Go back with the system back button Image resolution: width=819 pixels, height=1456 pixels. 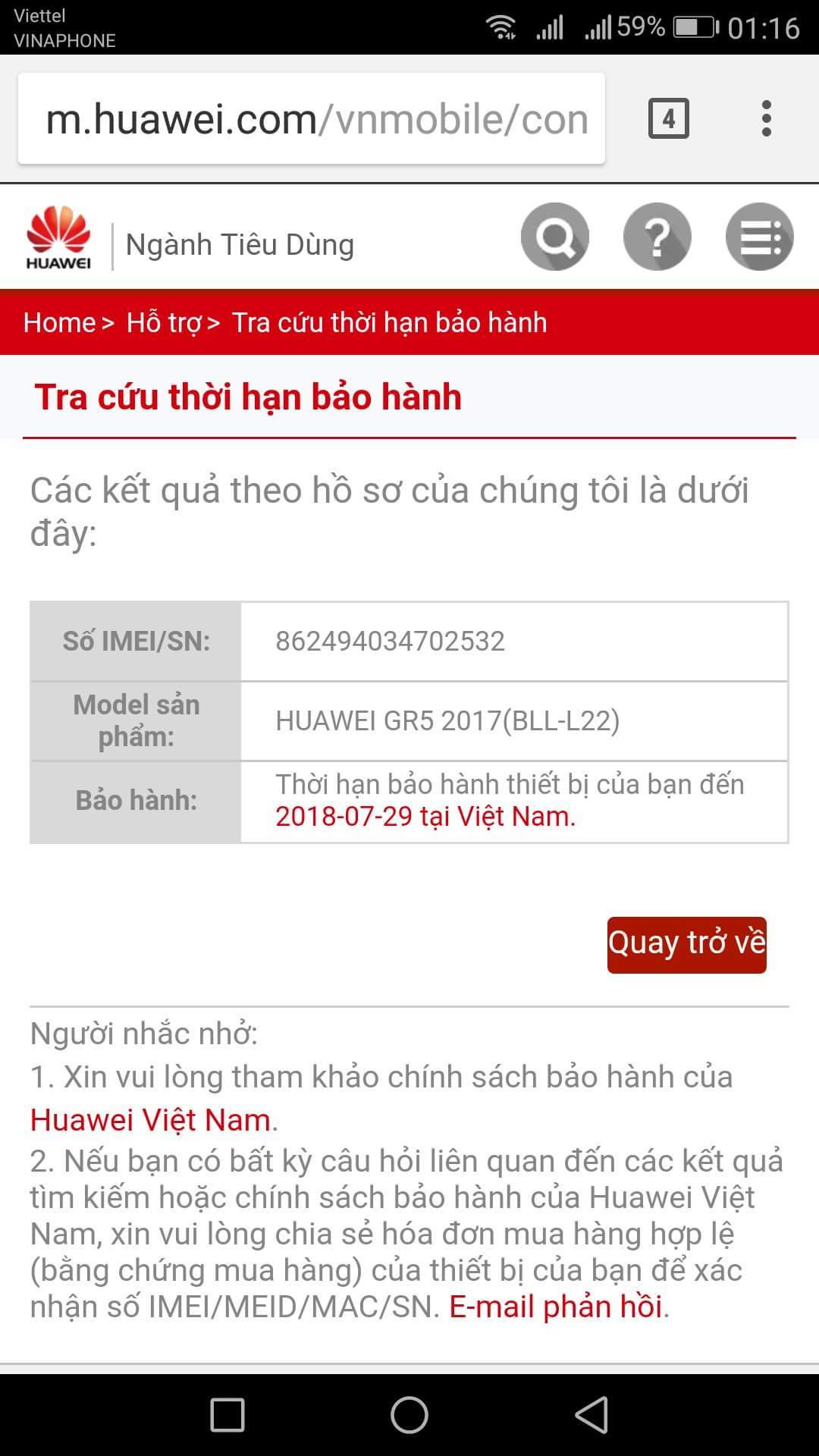[x=591, y=1415]
